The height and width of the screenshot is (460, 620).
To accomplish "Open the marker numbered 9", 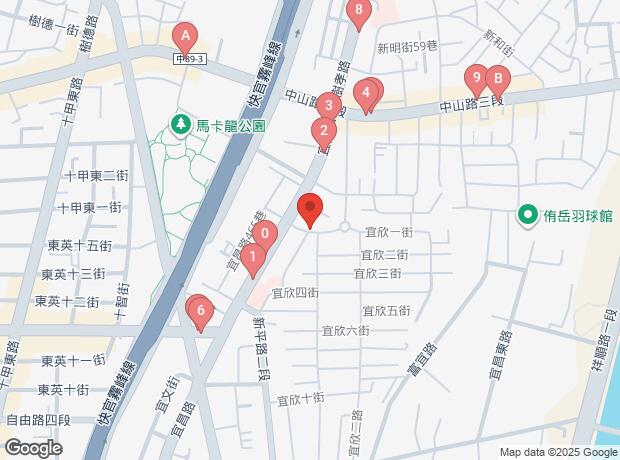I will 476,77.
